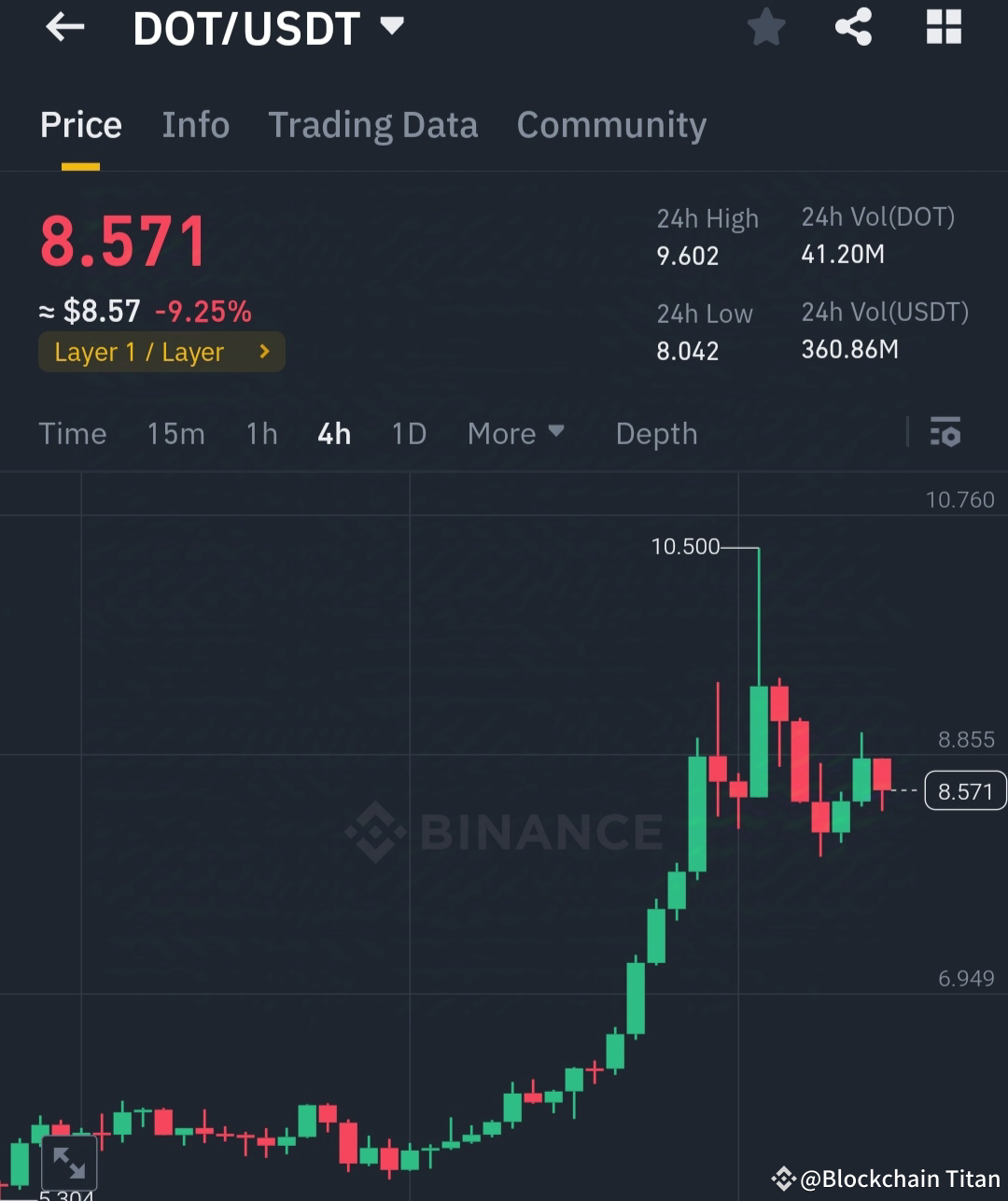Tap the star to favorite DOT/USDT
Image resolution: width=1008 pixels, height=1201 pixels.
765,26
